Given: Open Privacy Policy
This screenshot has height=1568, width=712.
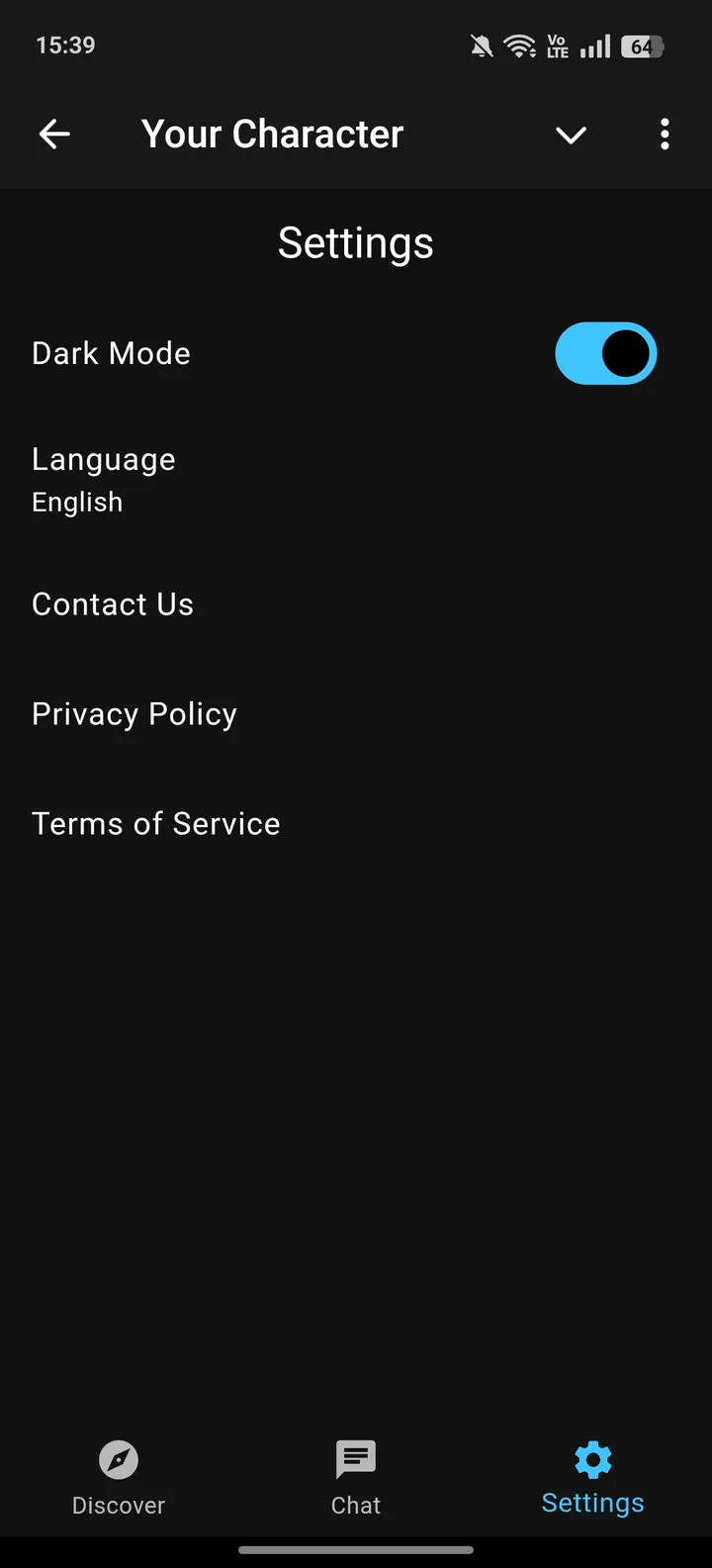Looking at the screenshot, I should pyautogui.click(x=134, y=713).
